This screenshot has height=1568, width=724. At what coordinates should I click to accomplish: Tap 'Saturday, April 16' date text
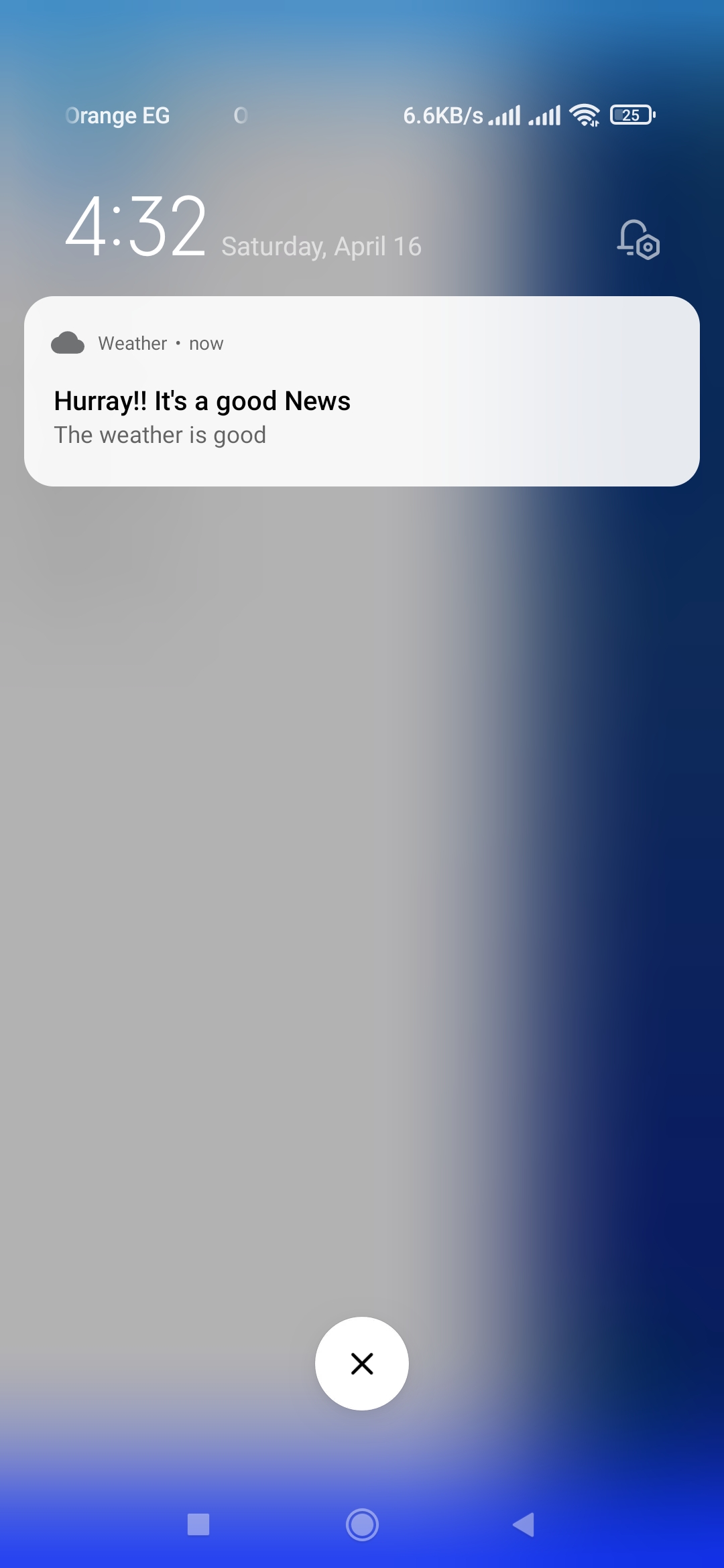click(x=320, y=245)
